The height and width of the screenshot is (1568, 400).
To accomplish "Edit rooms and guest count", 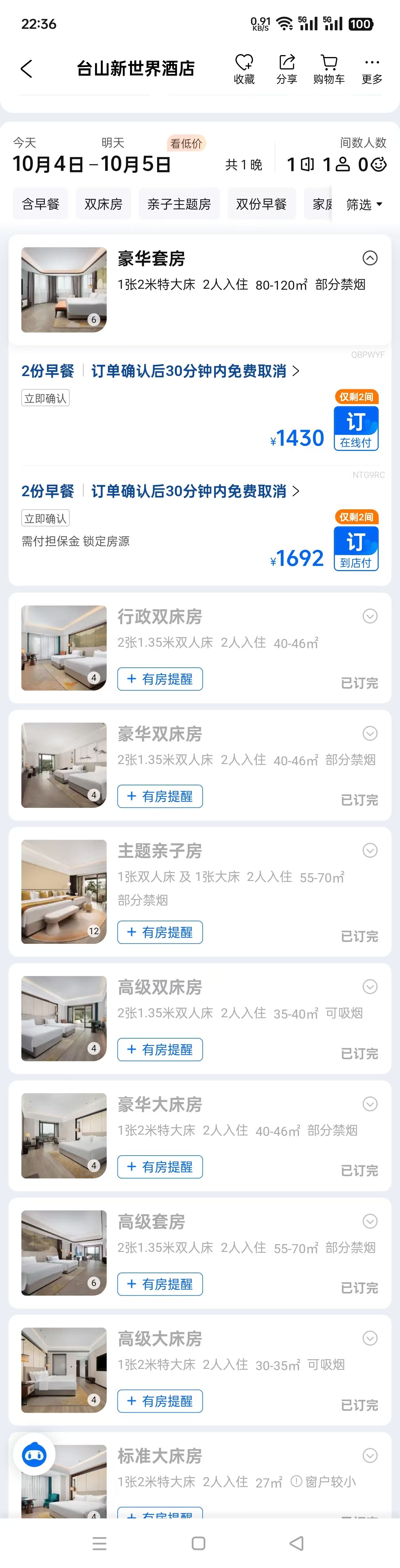I will tap(336, 164).
